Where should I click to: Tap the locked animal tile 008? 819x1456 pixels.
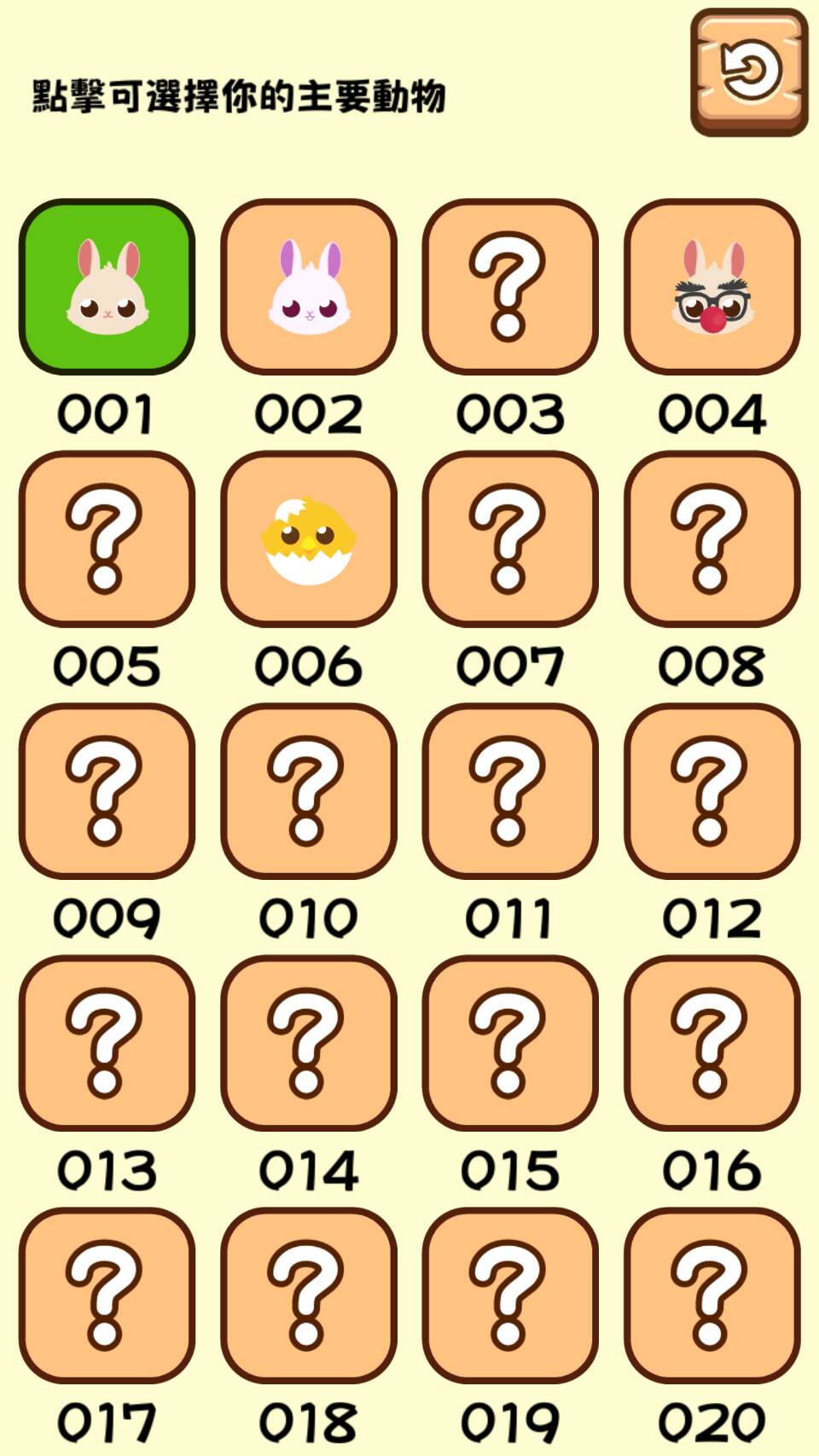point(712,539)
